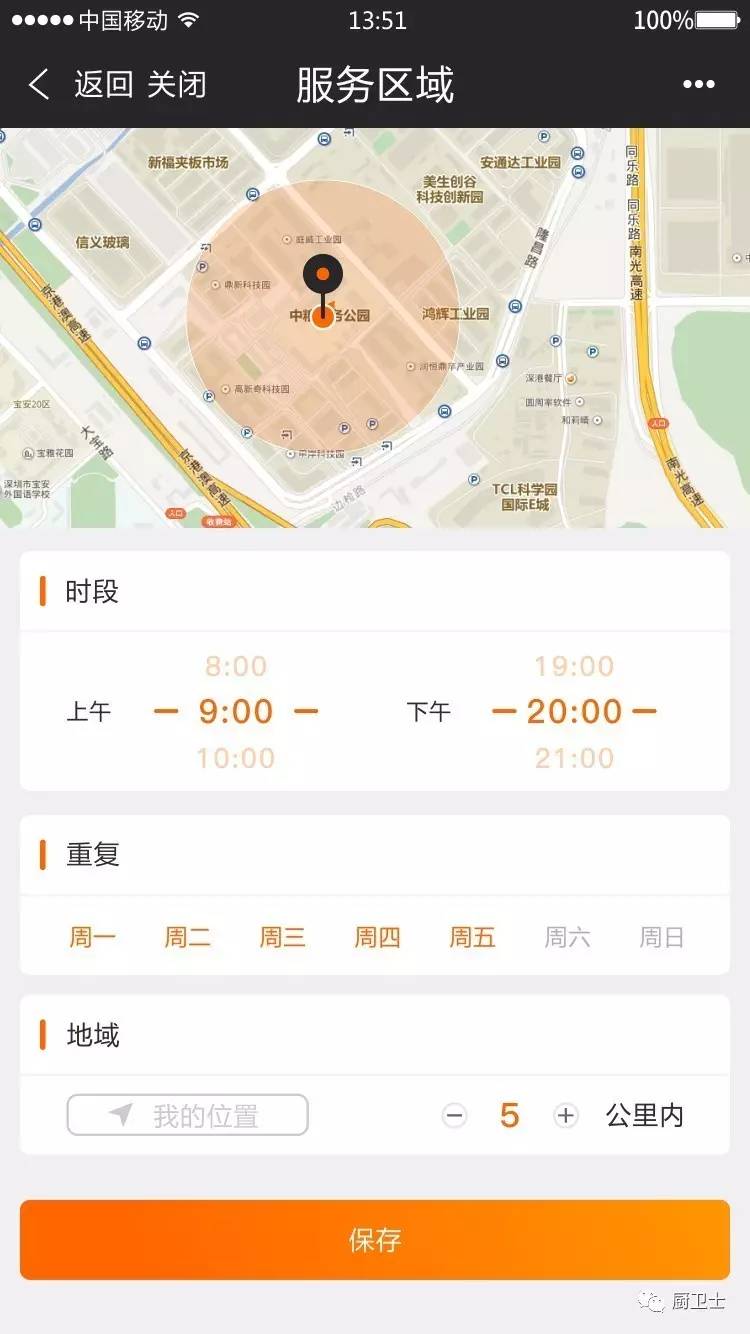Increase the kilometer radius with plus
Viewport: 750px width, 1334px height.
click(x=566, y=1115)
